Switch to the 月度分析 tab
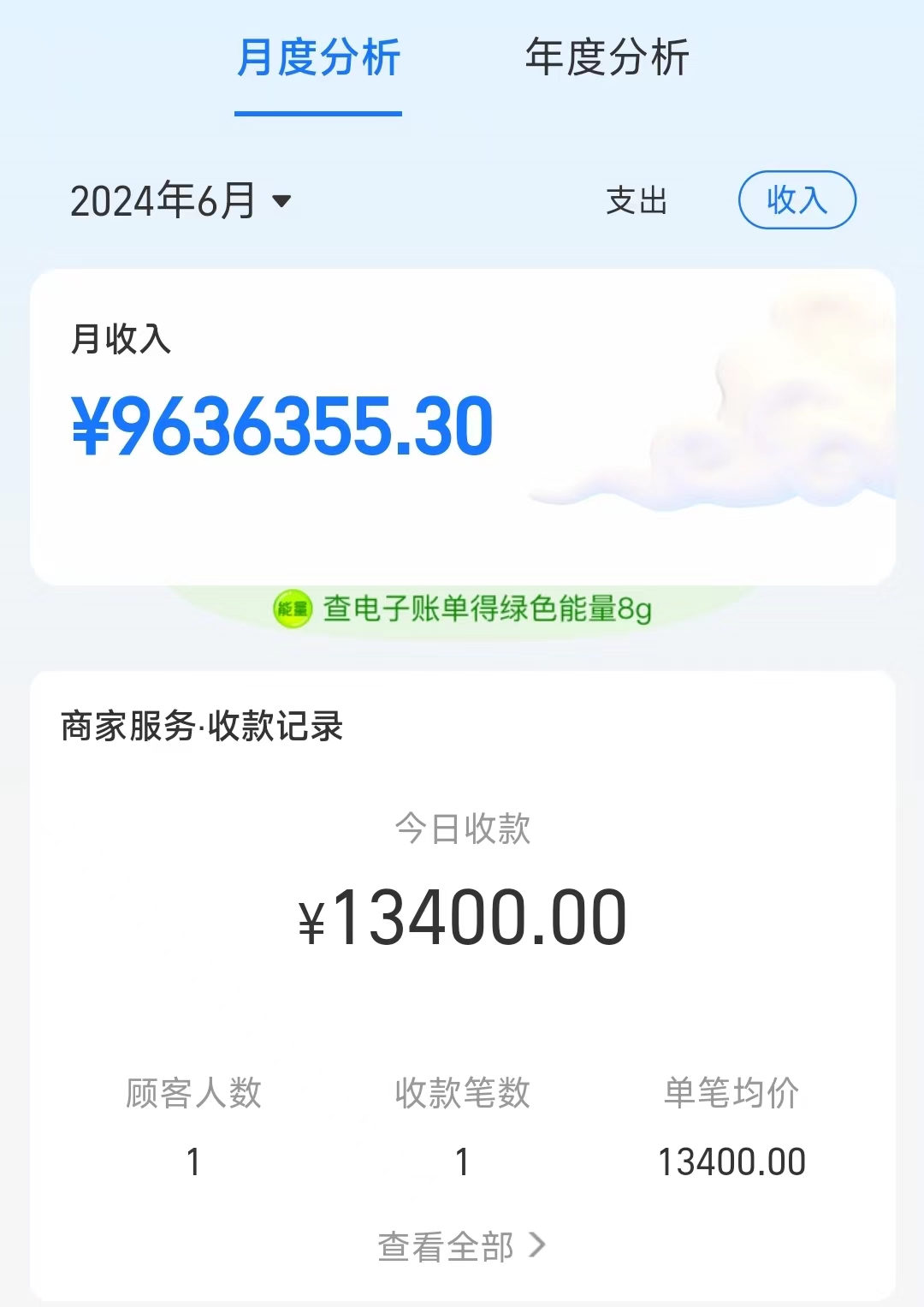Viewport: 924px width, 1307px height. (318, 58)
